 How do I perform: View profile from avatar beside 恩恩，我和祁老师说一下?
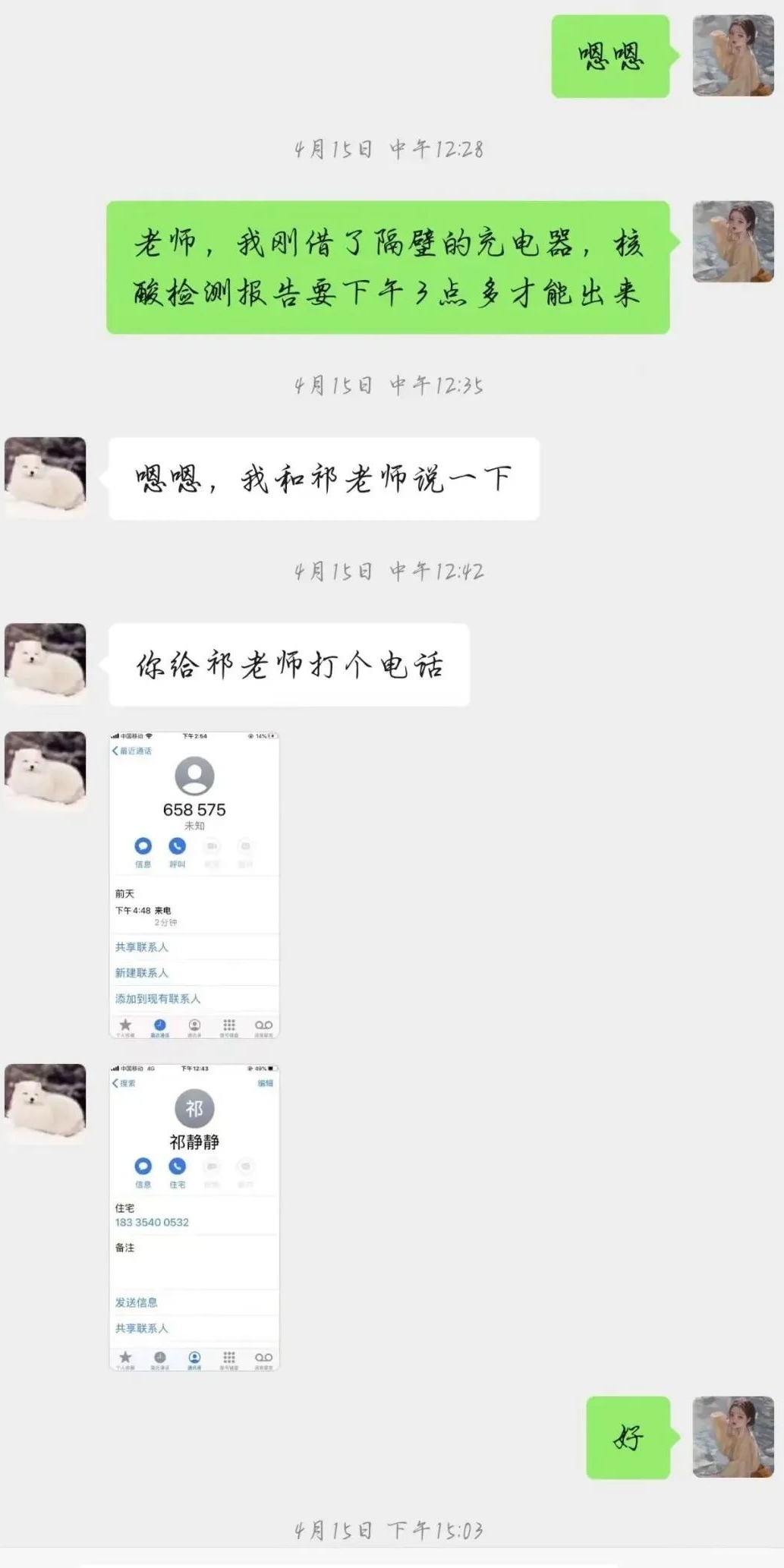(x=46, y=477)
